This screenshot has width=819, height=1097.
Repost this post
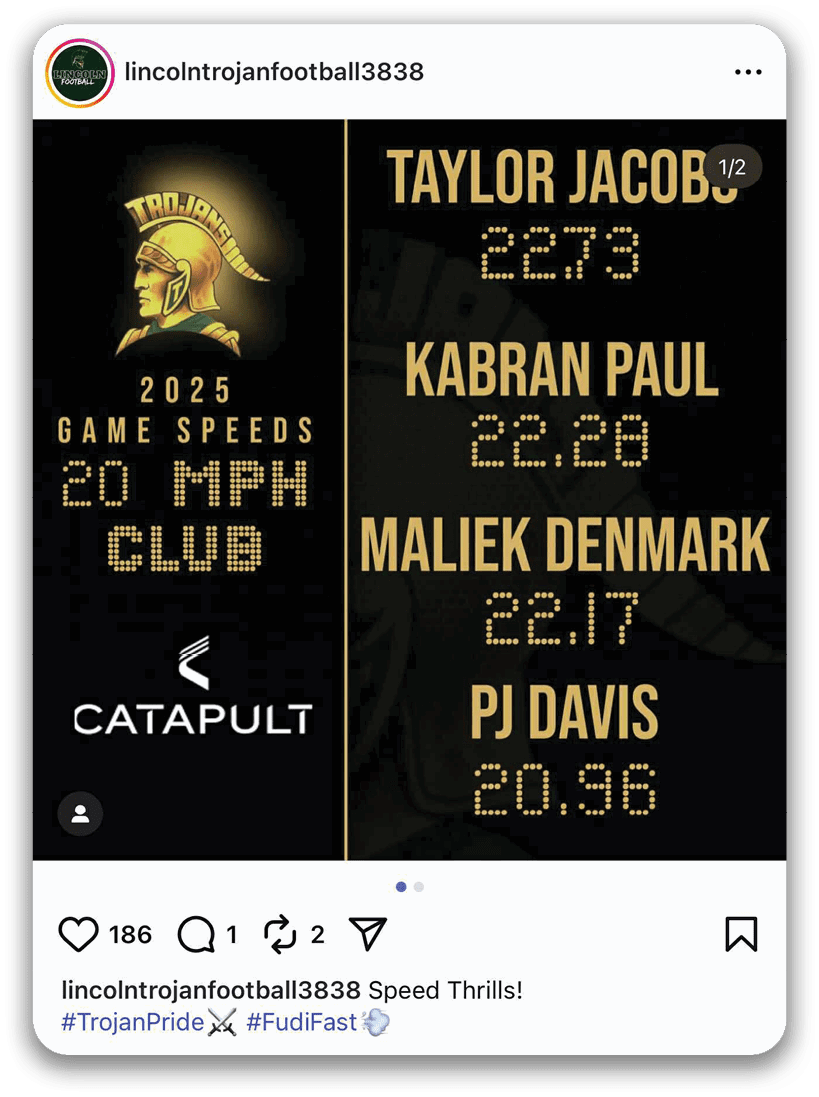(280, 935)
